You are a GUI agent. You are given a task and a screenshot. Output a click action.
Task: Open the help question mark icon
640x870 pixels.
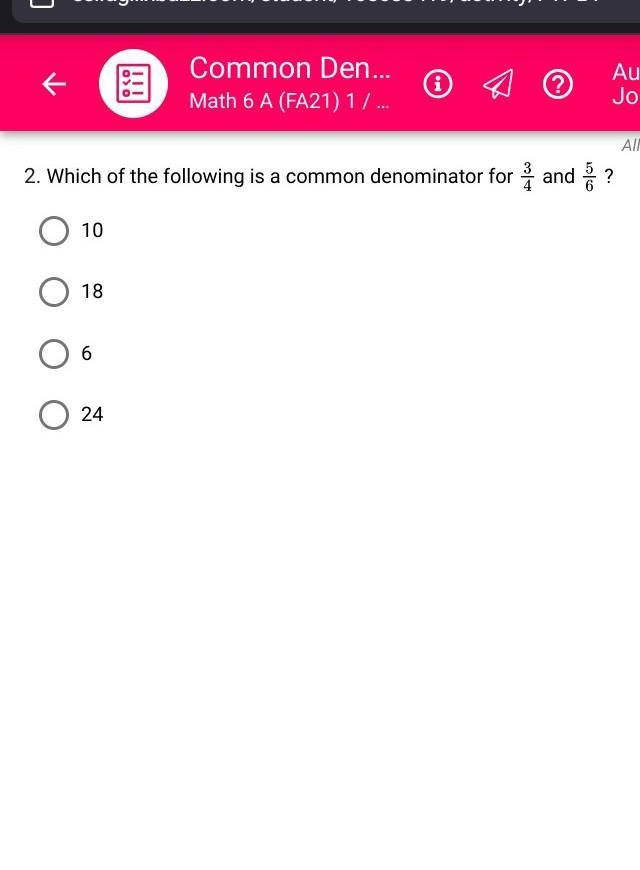pyautogui.click(x=557, y=85)
